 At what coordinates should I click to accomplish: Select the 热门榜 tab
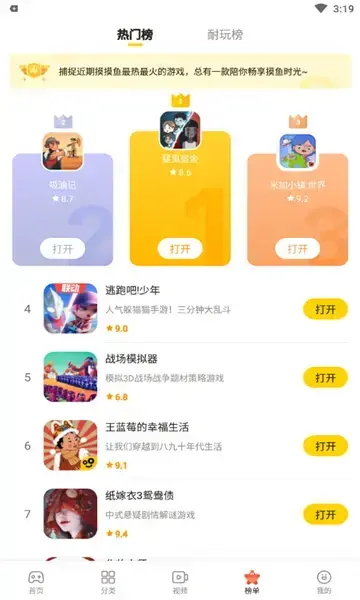(x=135, y=35)
